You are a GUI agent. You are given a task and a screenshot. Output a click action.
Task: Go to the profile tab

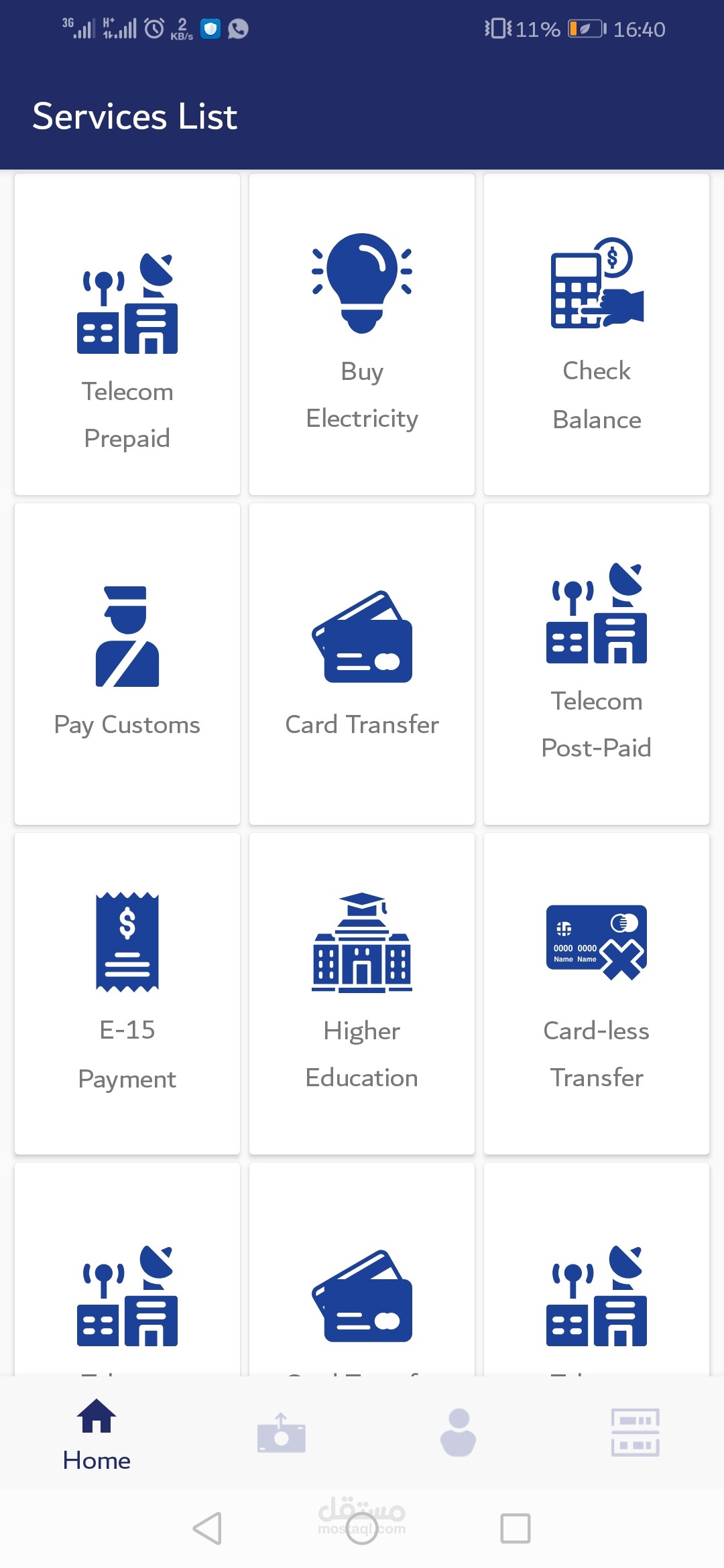click(x=459, y=1433)
